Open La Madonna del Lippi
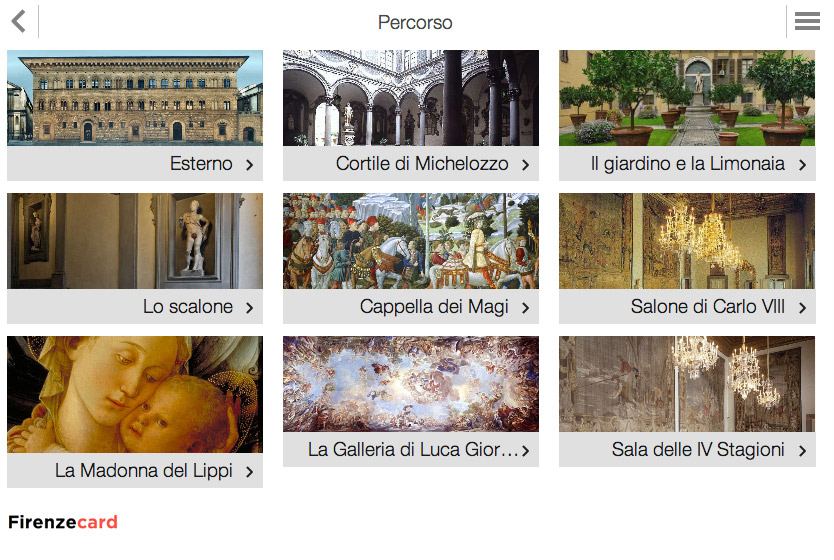Image resolution: width=834 pixels, height=560 pixels. (x=135, y=411)
